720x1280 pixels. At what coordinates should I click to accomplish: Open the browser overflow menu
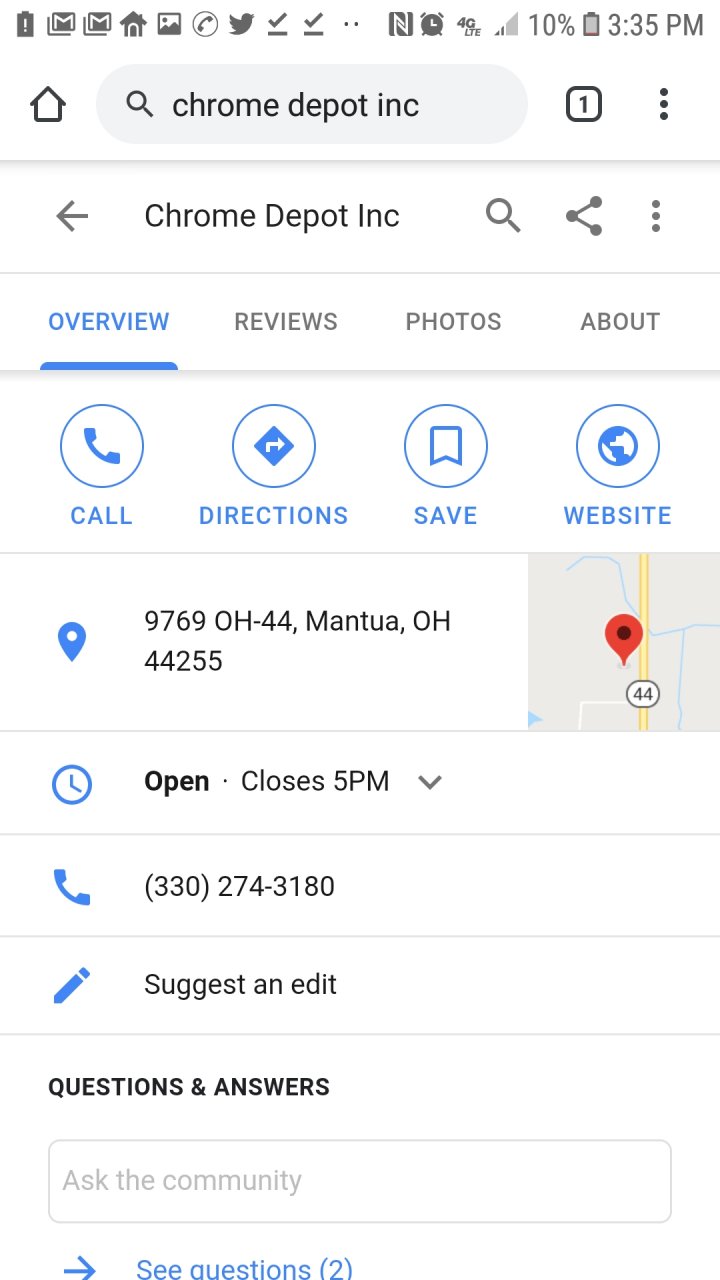pos(663,105)
